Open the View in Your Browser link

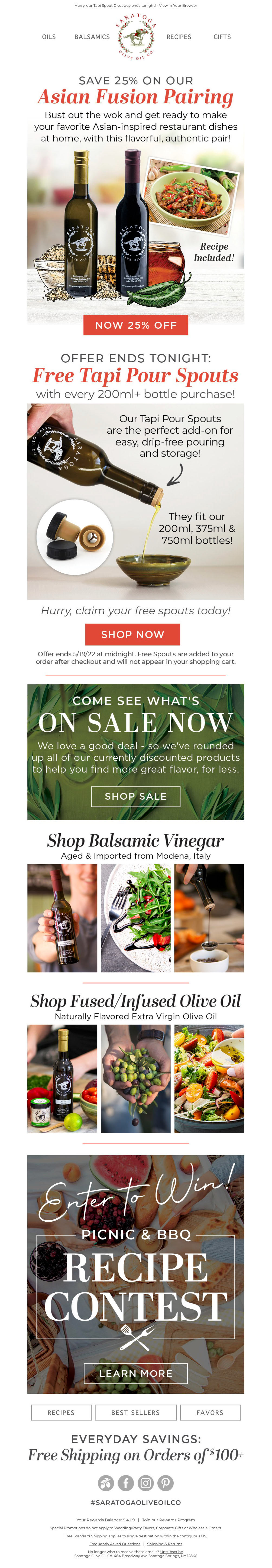(x=178, y=5)
